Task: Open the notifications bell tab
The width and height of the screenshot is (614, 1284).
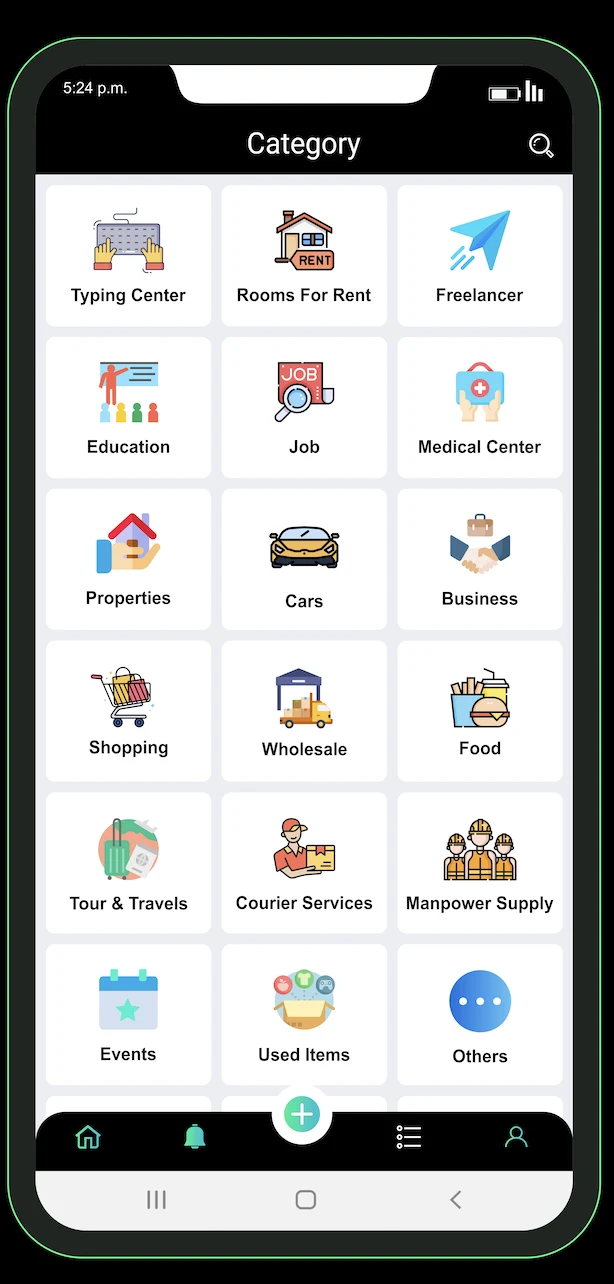Action: coord(195,1137)
